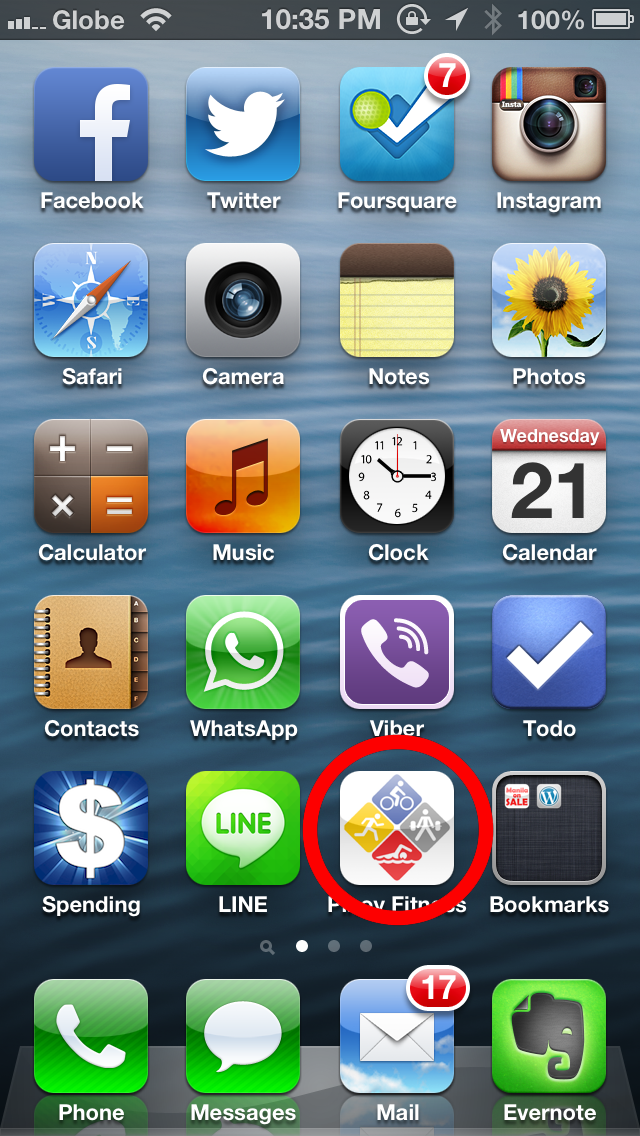Open the Pinoy Fitness app
This screenshot has width=640, height=1136.
397,828
